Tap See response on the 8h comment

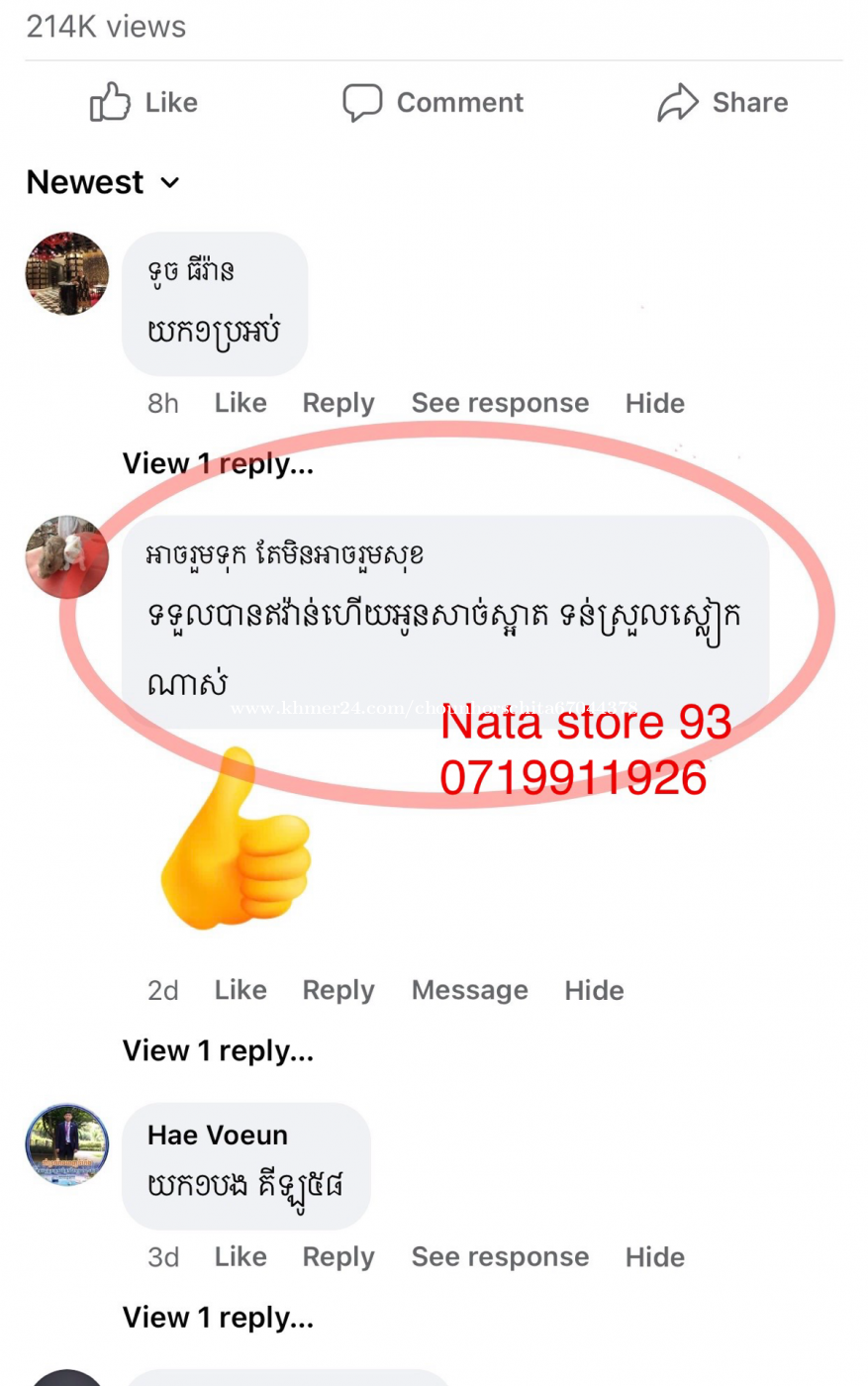pyautogui.click(x=500, y=403)
